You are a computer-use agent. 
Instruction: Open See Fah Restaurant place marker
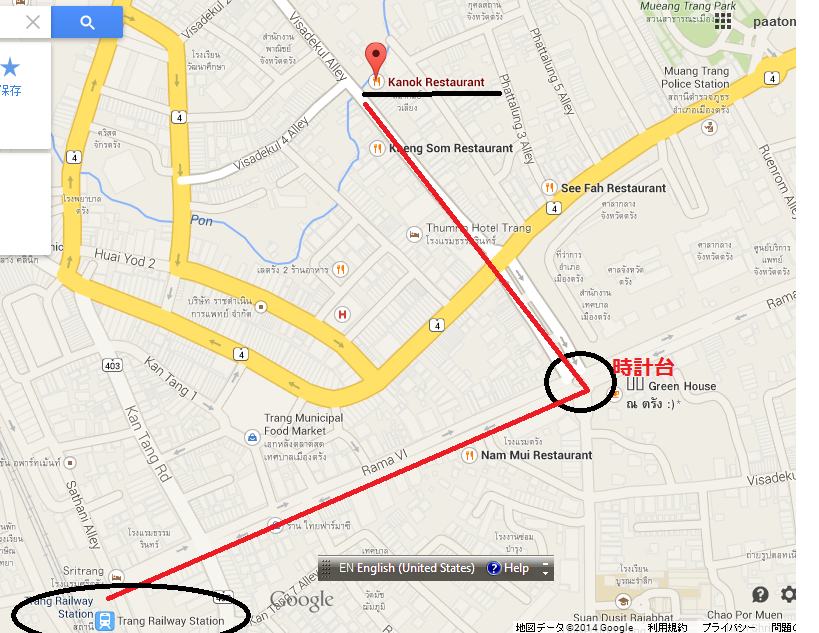549,188
